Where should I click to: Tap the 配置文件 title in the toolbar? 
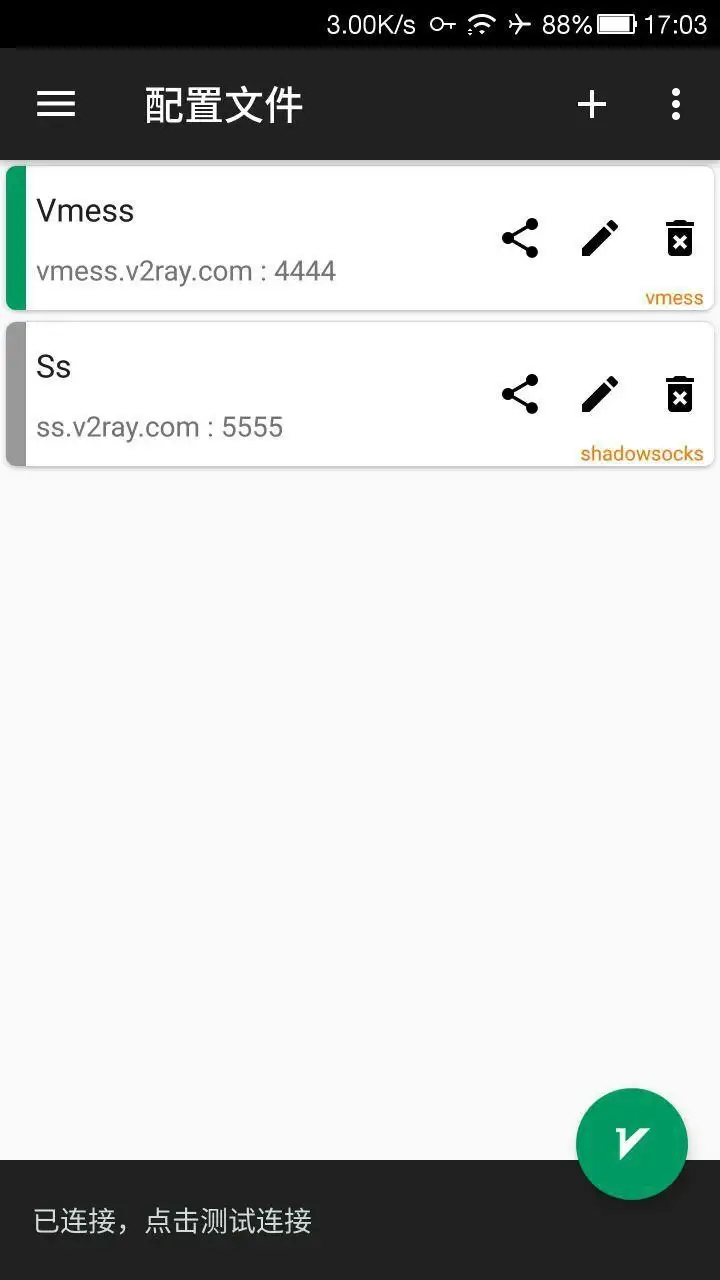pyautogui.click(x=222, y=104)
